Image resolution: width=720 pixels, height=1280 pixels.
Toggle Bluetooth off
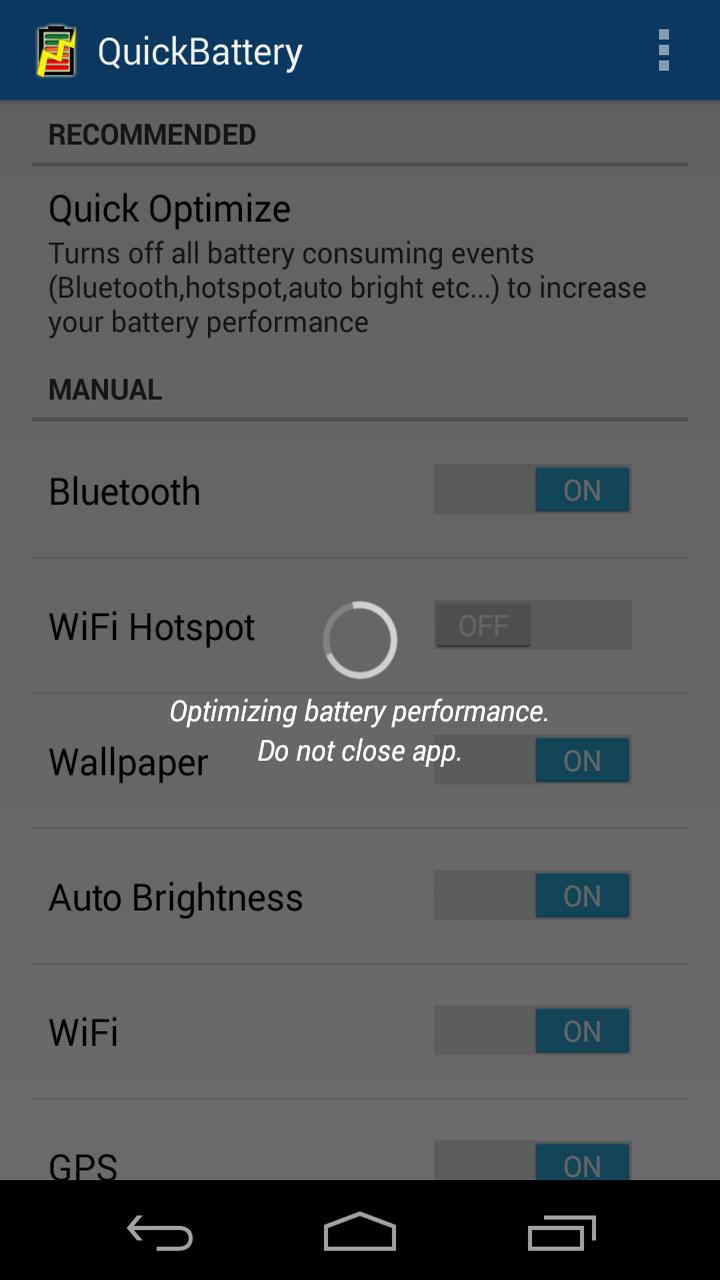[x=532, y=489]
